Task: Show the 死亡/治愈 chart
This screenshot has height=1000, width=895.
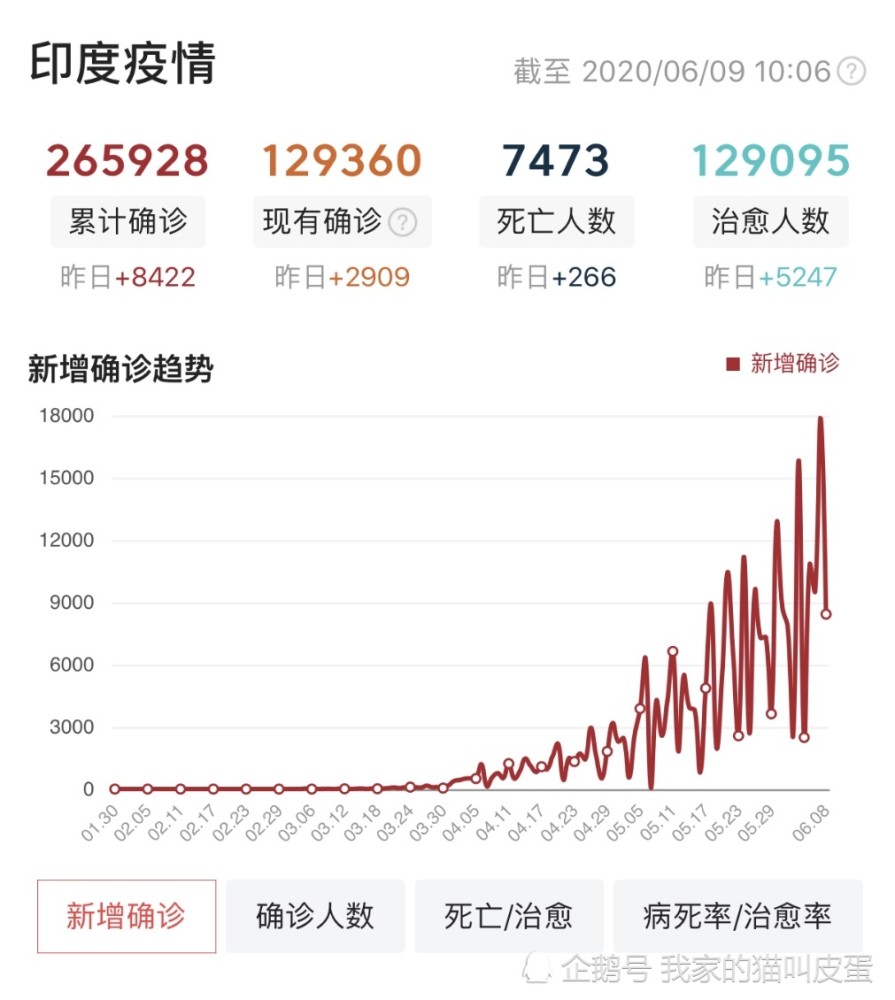Action: point(509,916)
